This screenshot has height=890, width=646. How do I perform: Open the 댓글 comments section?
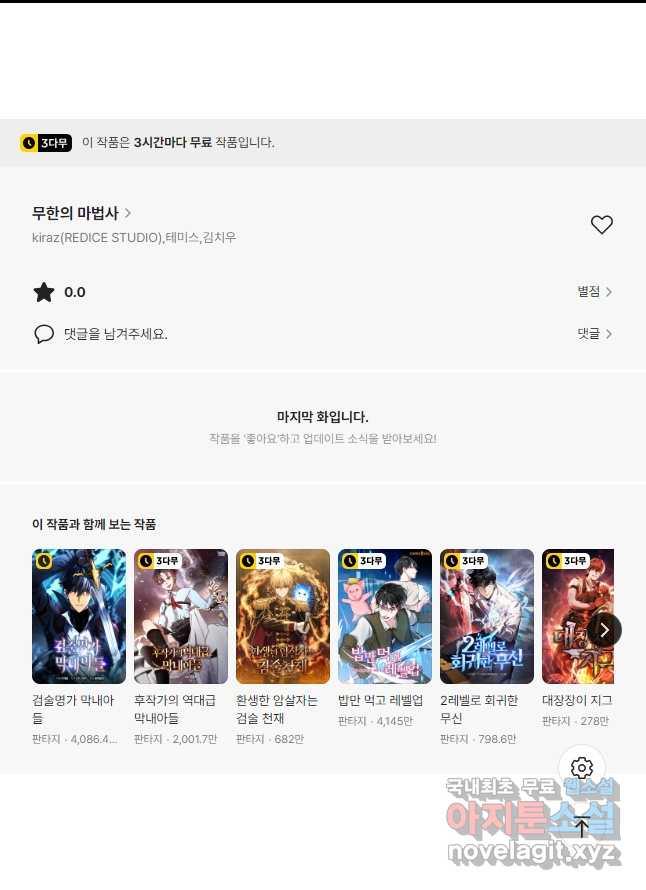coord(594,334)
